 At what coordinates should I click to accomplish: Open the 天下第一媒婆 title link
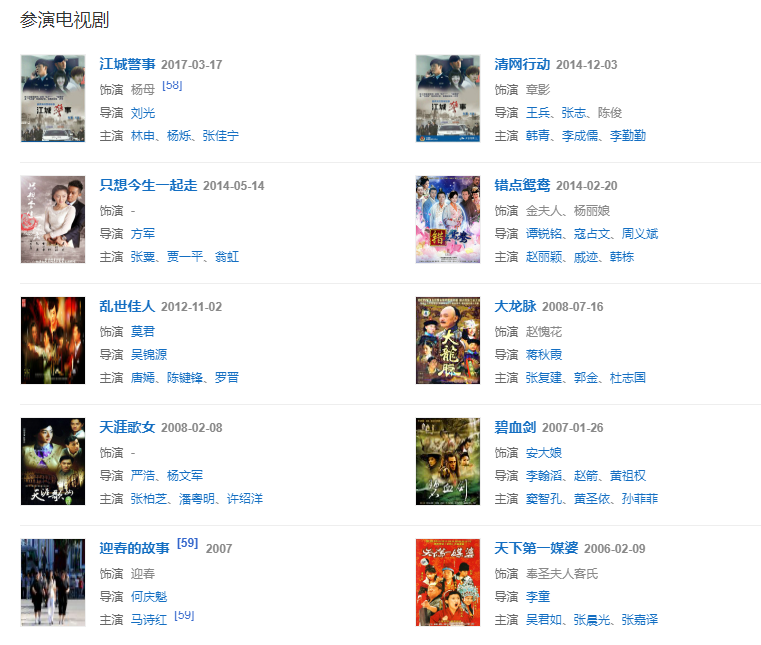click(x=537, y=548)
